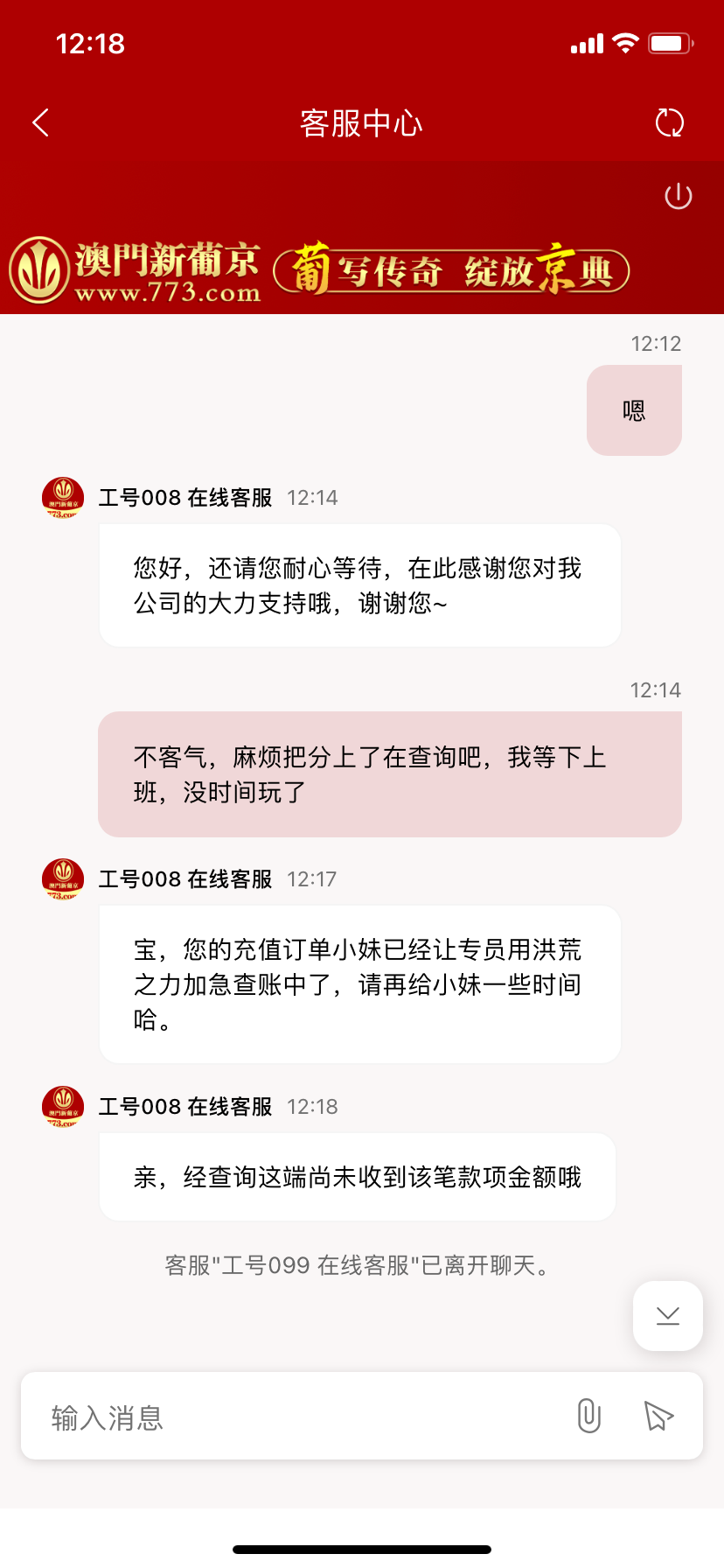Send the message with the send icon
This screenshot has height=1568, width=724.
pyautogui.click(x=658, y=1416)
